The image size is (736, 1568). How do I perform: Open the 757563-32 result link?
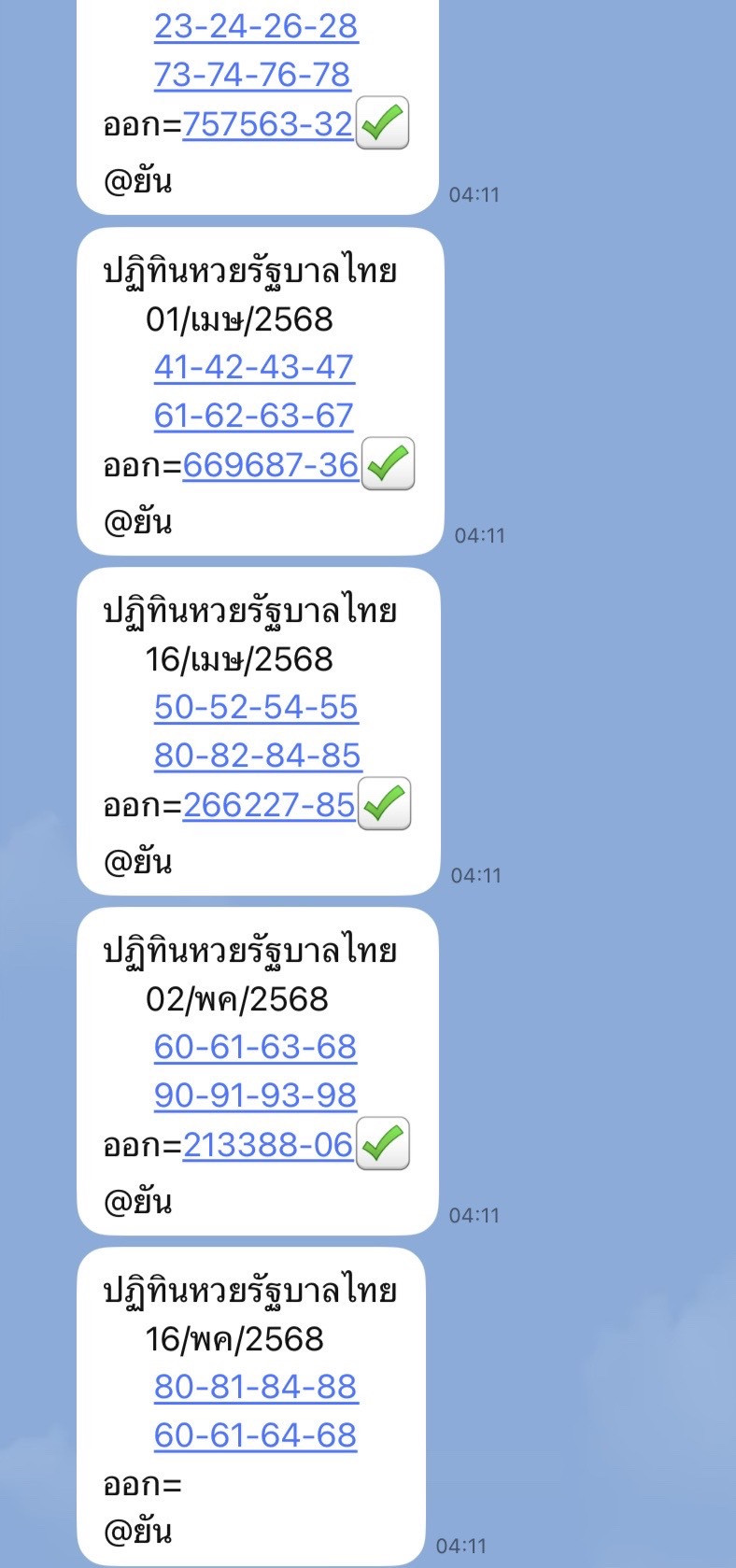[267, 124]
